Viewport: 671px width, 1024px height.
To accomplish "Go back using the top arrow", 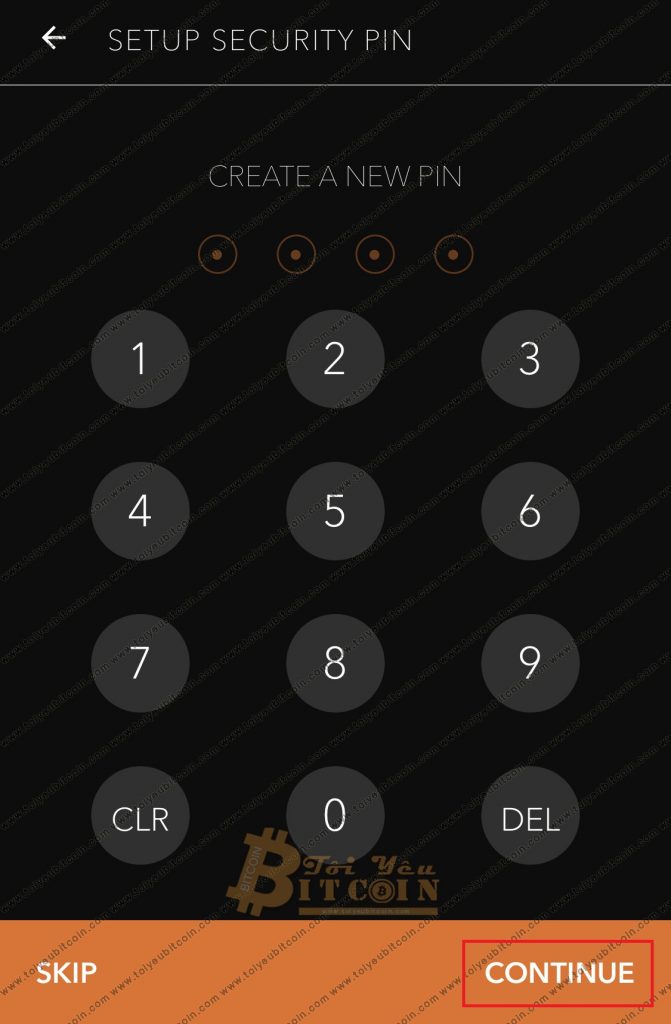I will pos(53,39).
